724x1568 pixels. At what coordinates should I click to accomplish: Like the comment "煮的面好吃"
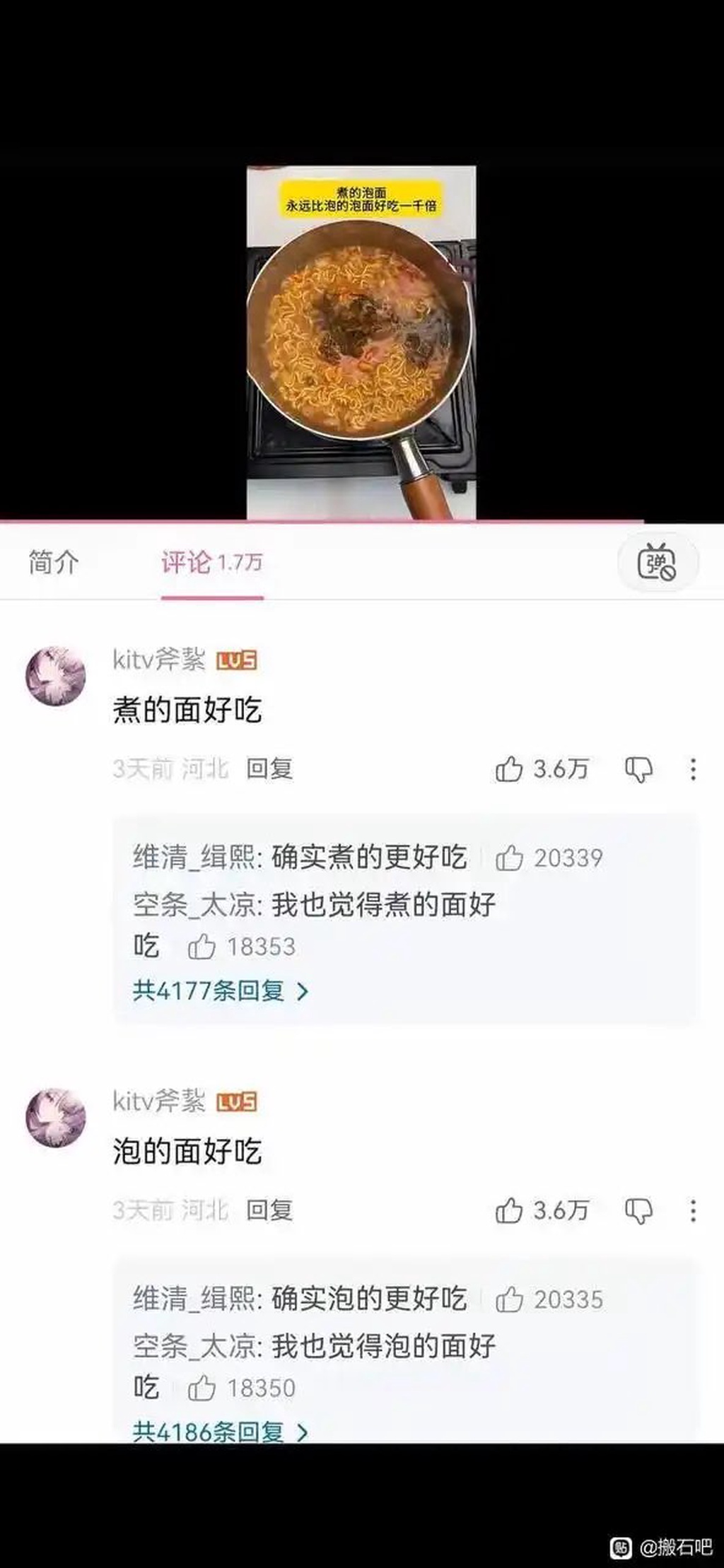coord(509,769)
